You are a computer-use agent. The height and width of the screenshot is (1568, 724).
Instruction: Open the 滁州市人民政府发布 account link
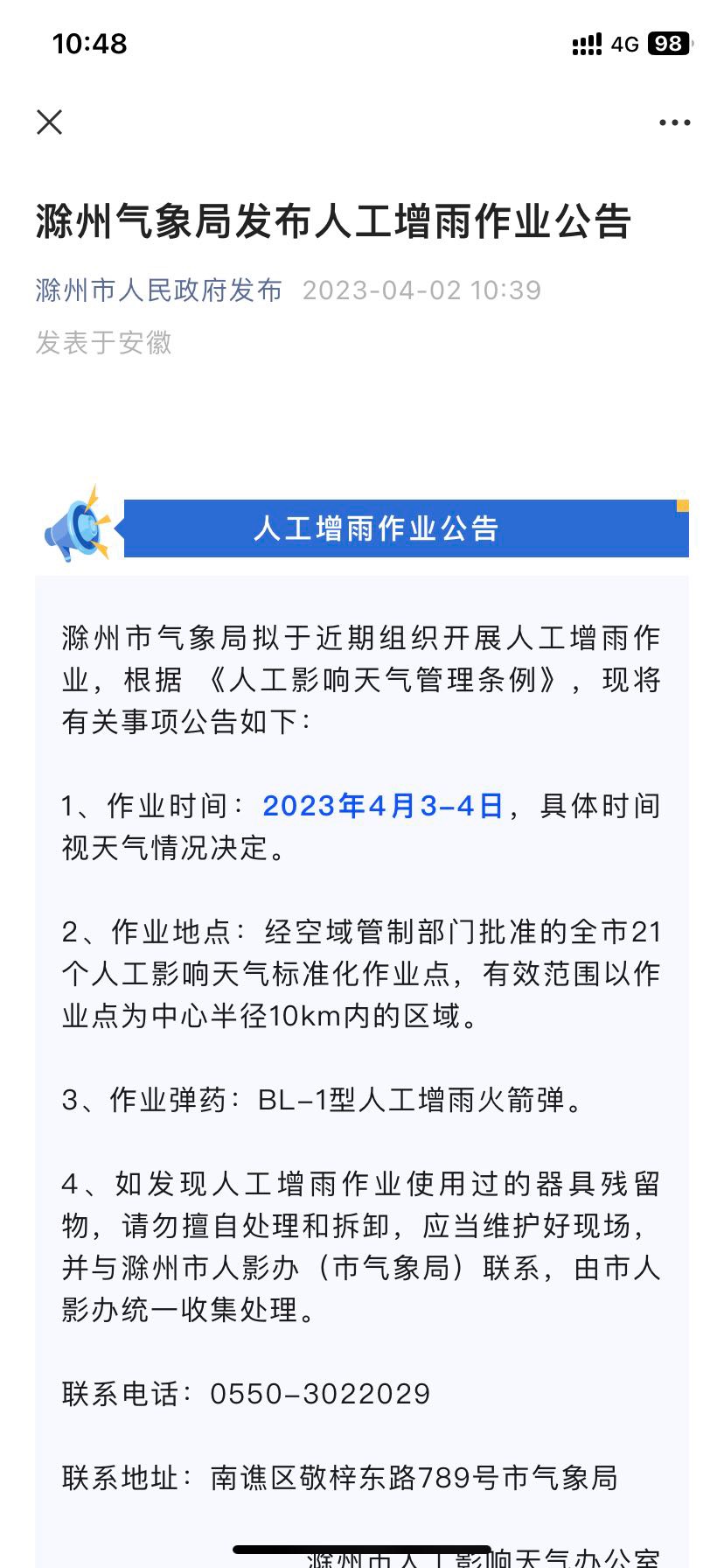pos(159,290)
